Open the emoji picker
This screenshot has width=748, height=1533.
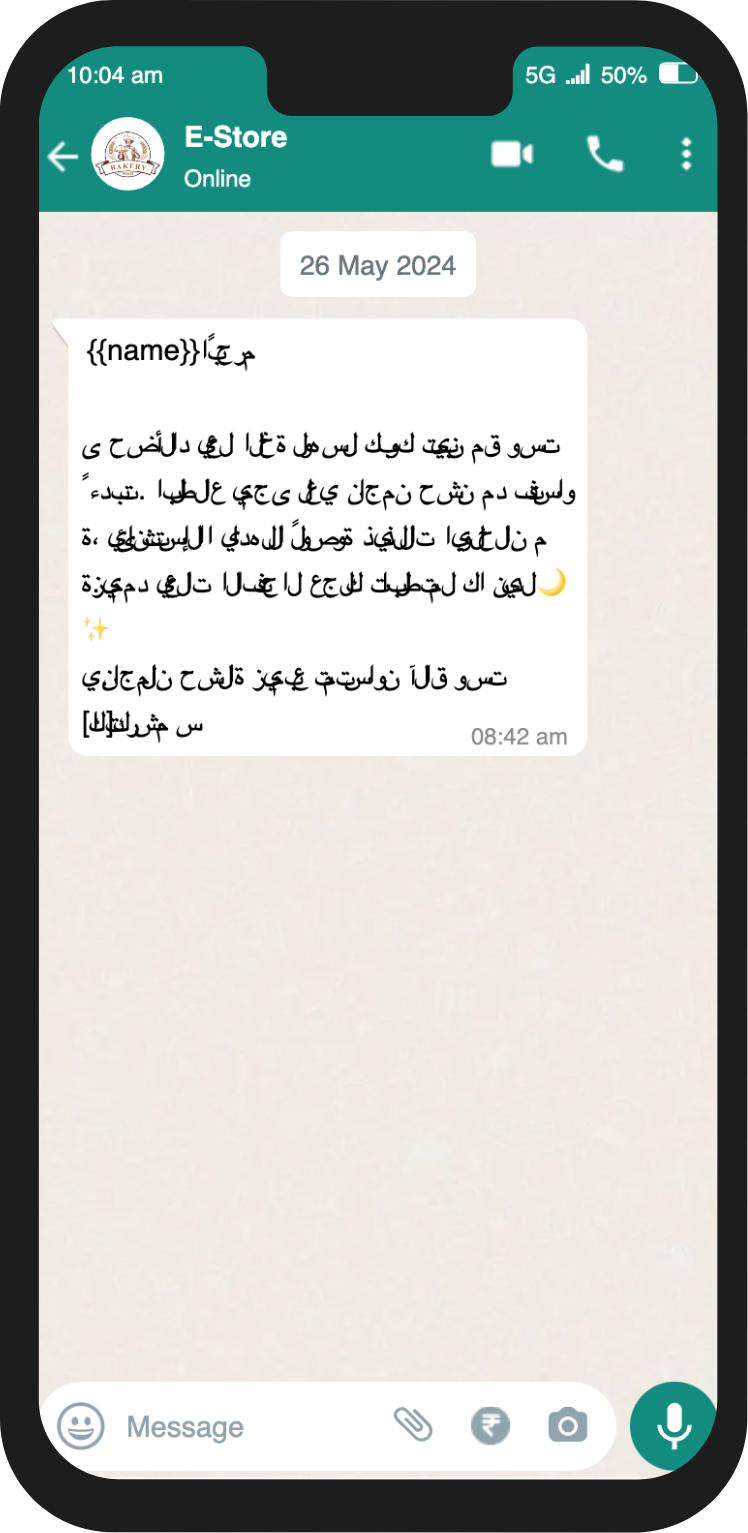pyautogui.click(x=81, y=1426)
